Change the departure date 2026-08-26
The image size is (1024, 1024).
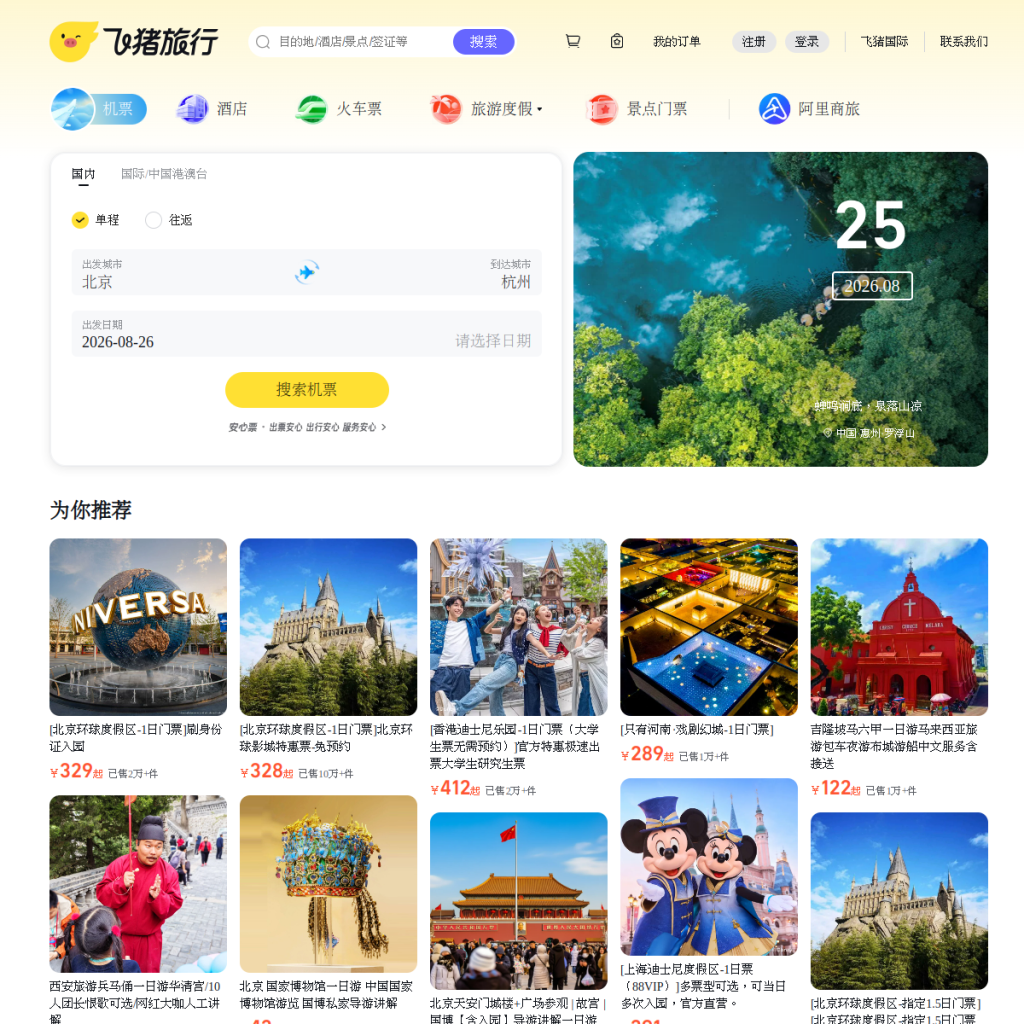point(118,342)
